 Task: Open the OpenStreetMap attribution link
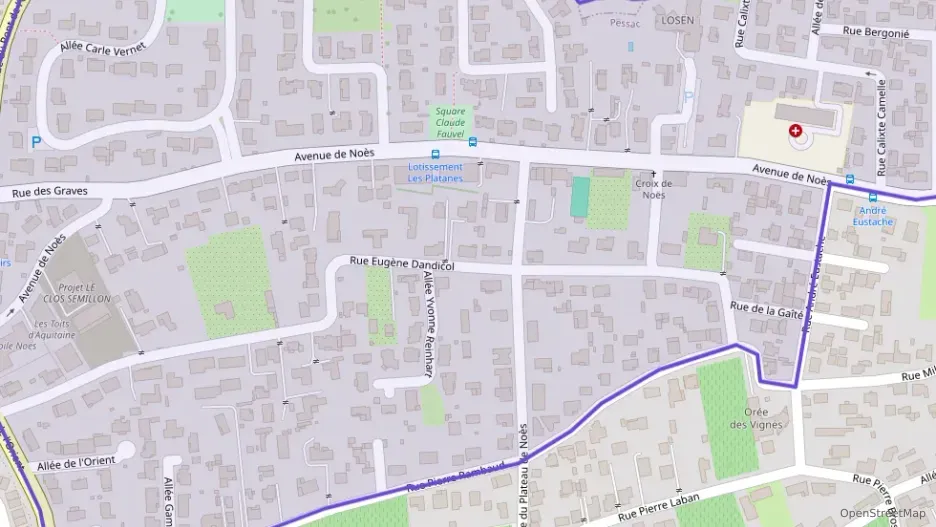pos(882,513)
